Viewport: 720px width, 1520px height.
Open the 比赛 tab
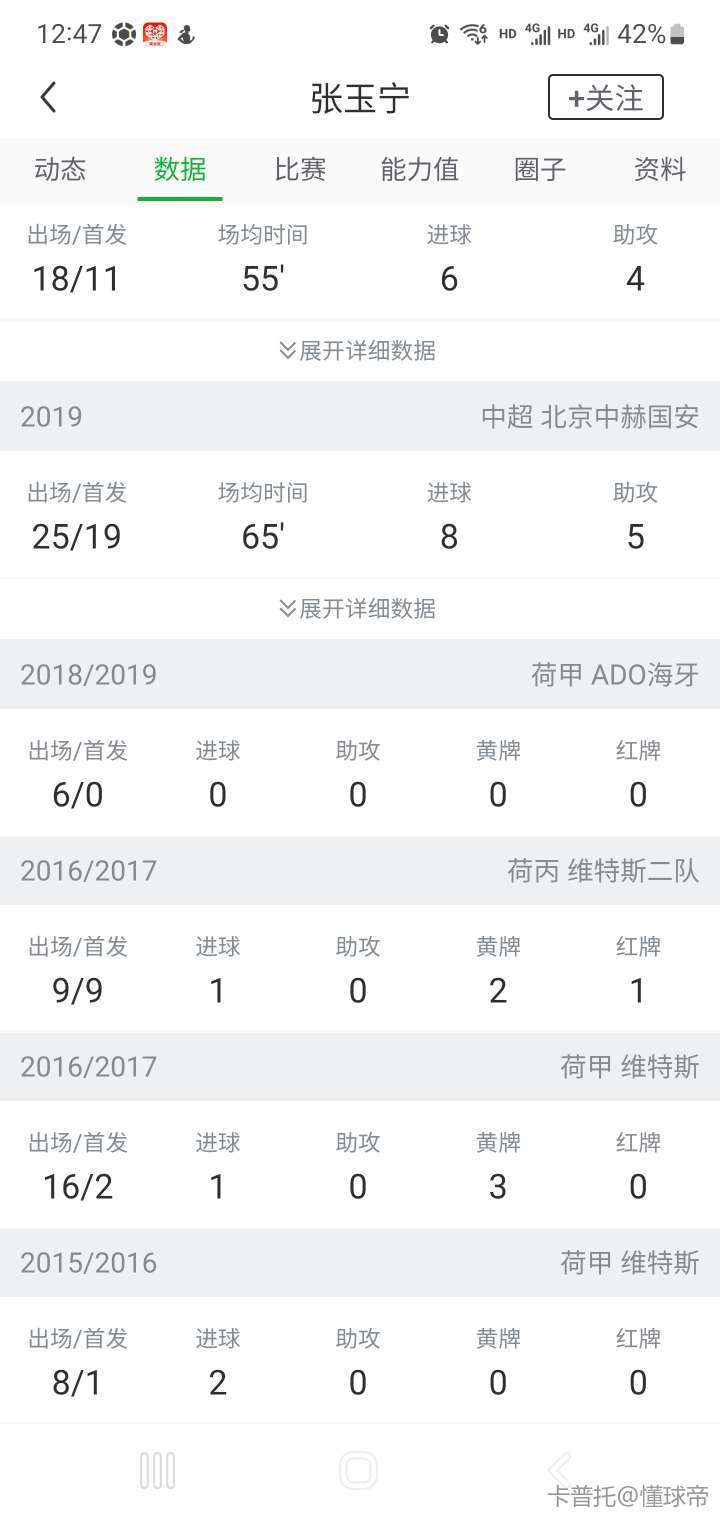tap(300, 169)
